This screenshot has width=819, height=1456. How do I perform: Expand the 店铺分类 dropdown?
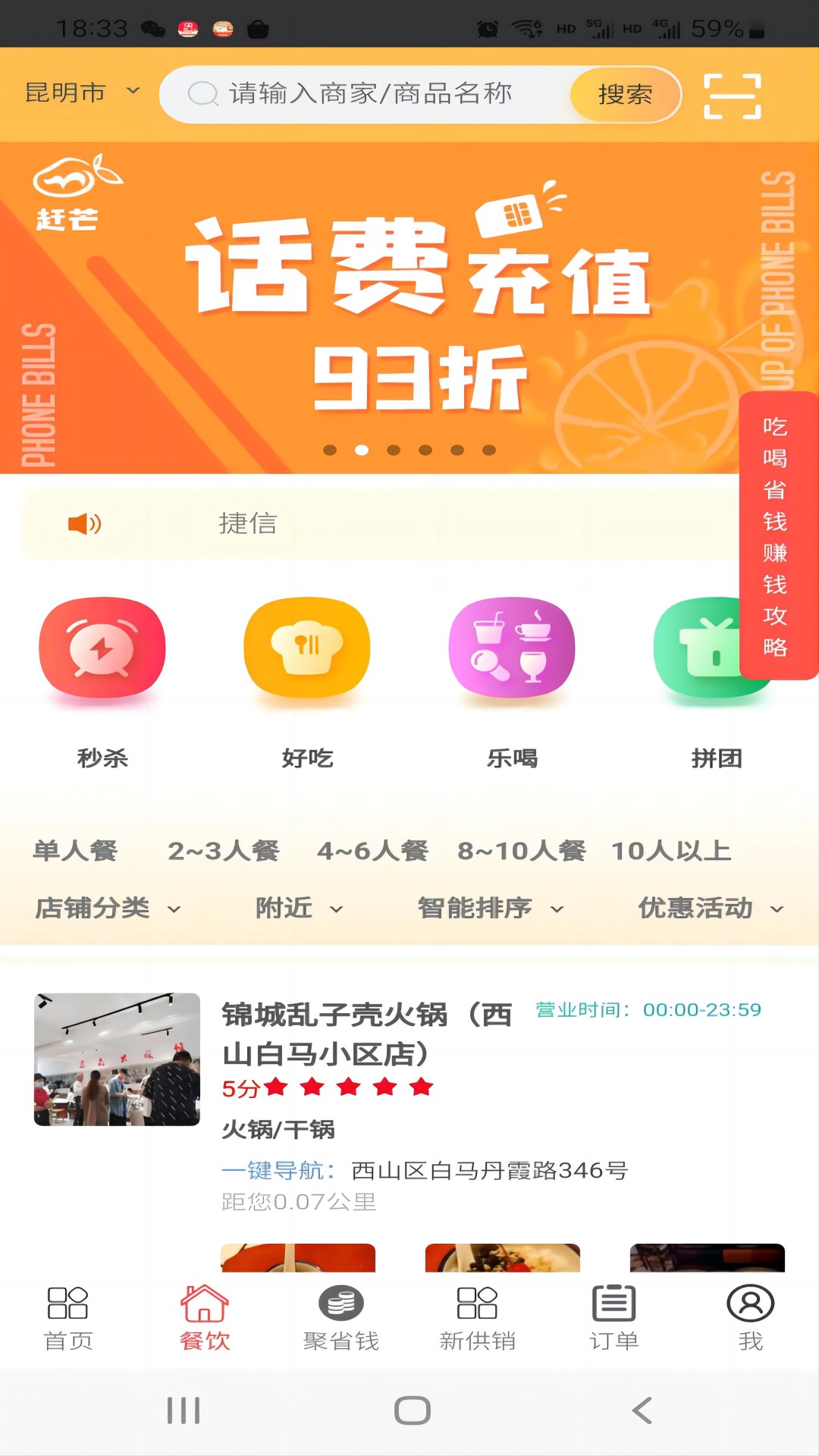coord(108,908)
